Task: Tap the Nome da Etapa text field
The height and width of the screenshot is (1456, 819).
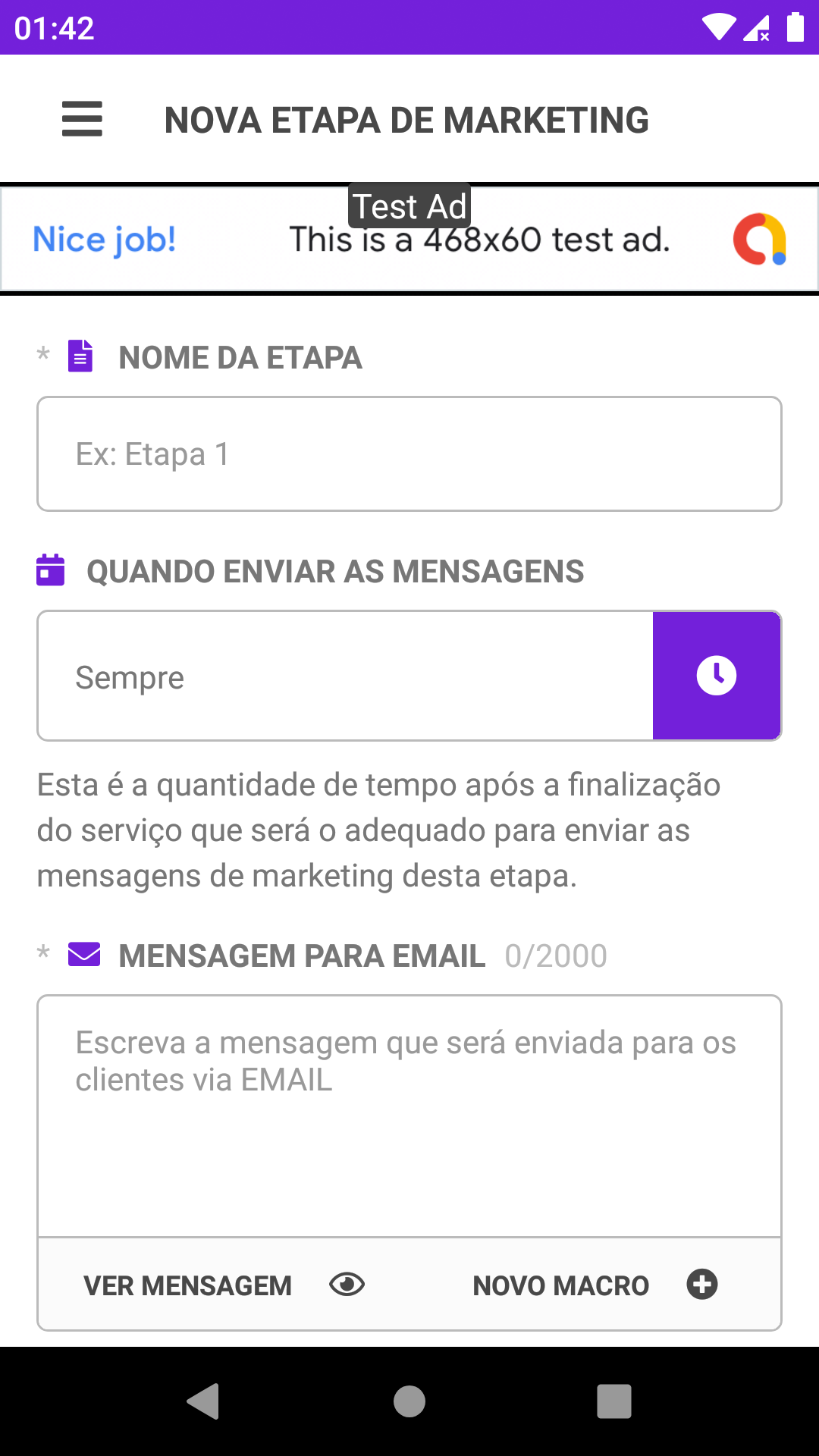Action: pos(409,453)
